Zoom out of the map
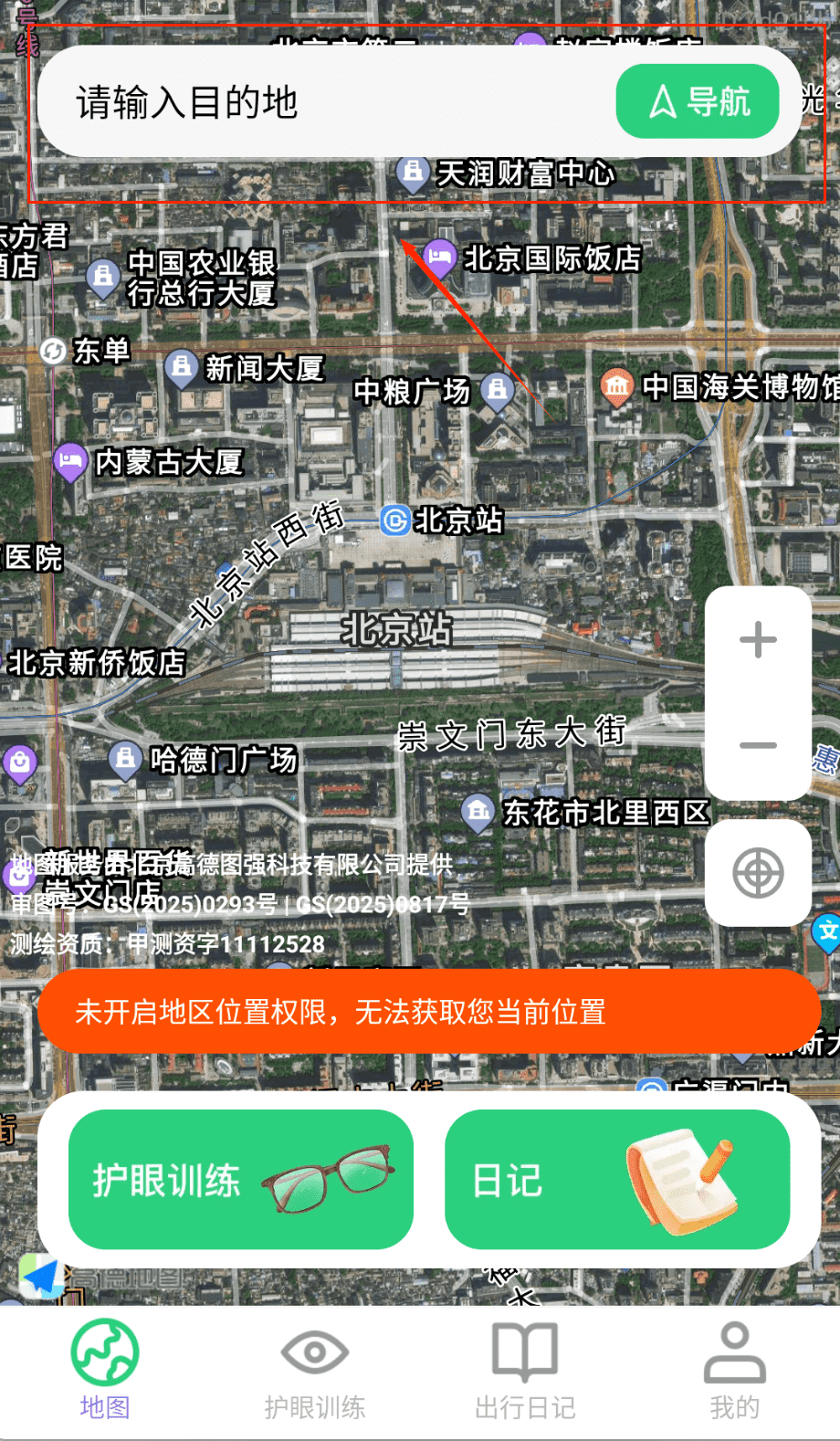This screenshot has height=1441, width=840. pos(758,745)
